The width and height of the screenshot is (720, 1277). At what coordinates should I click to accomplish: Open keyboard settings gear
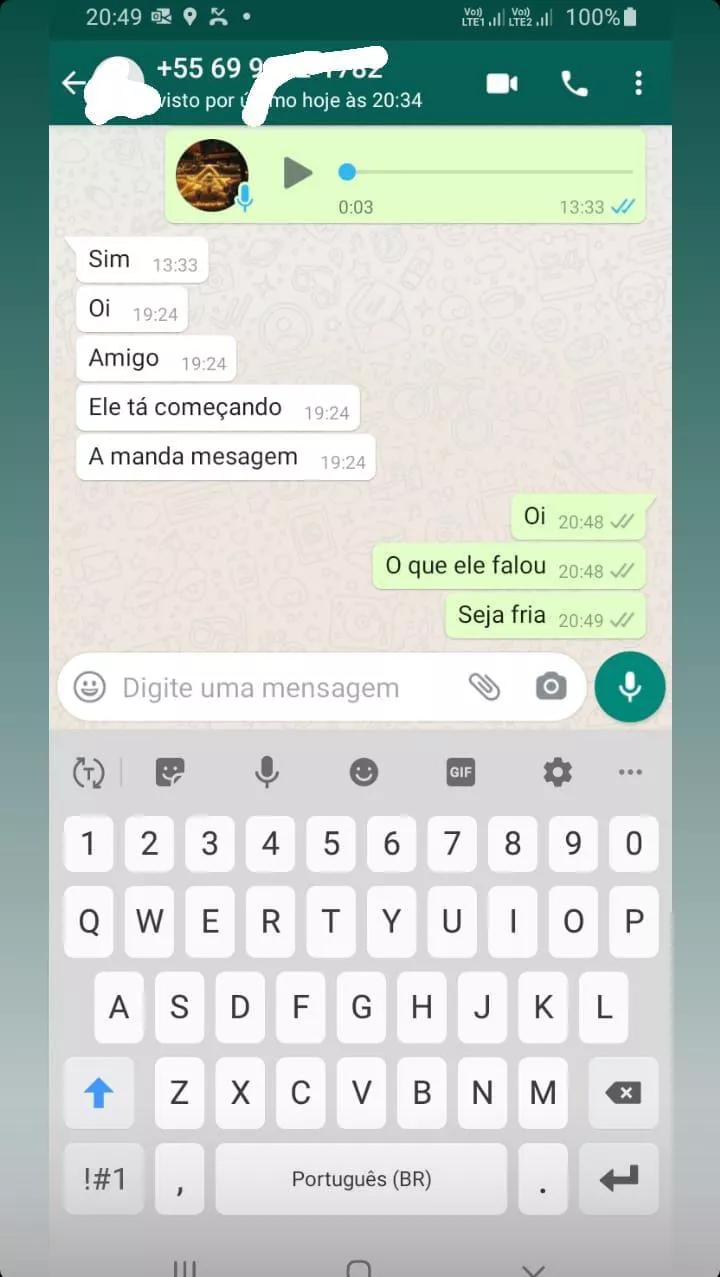click(557, 772)
